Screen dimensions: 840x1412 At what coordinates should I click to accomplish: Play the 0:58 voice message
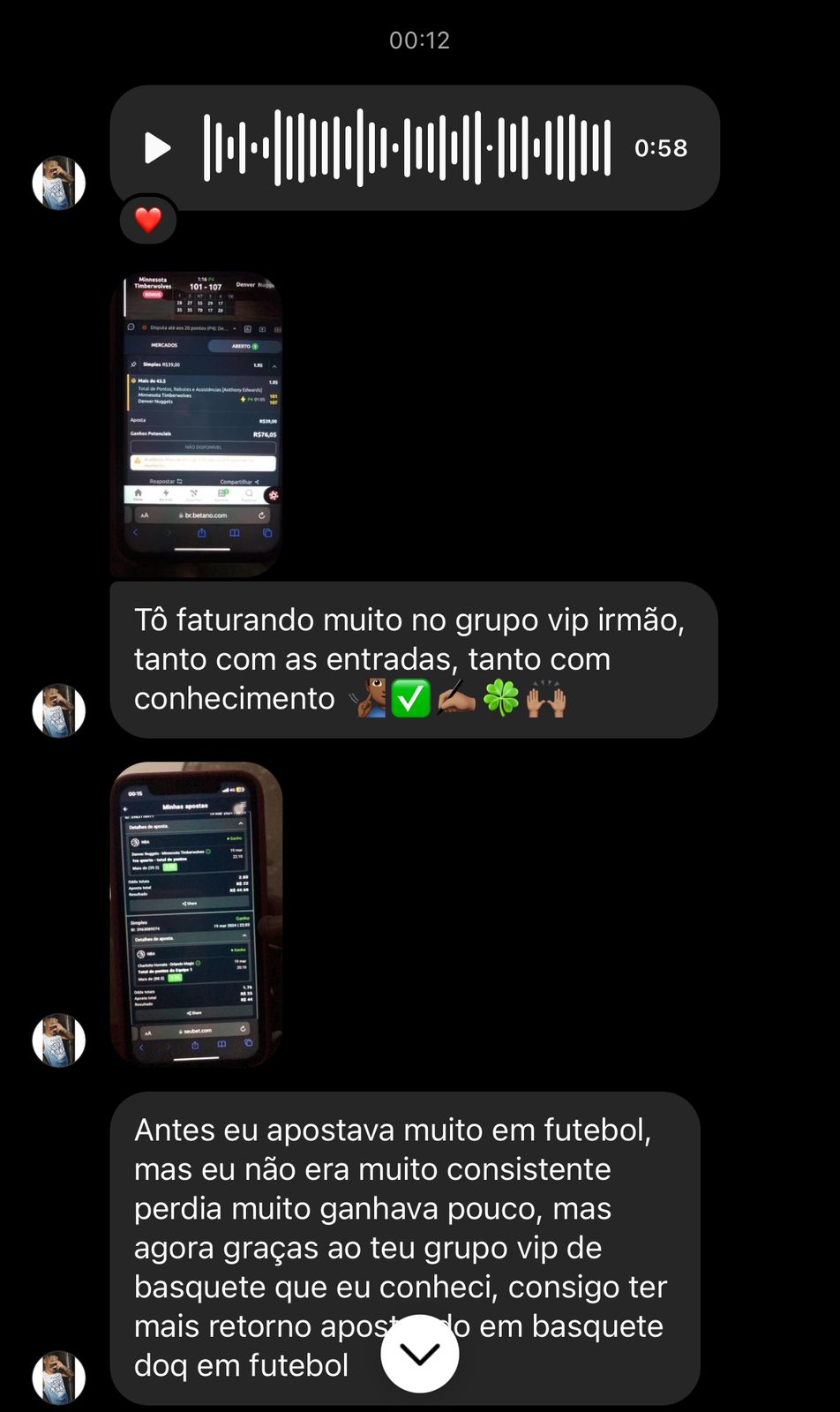click(157, 148)
